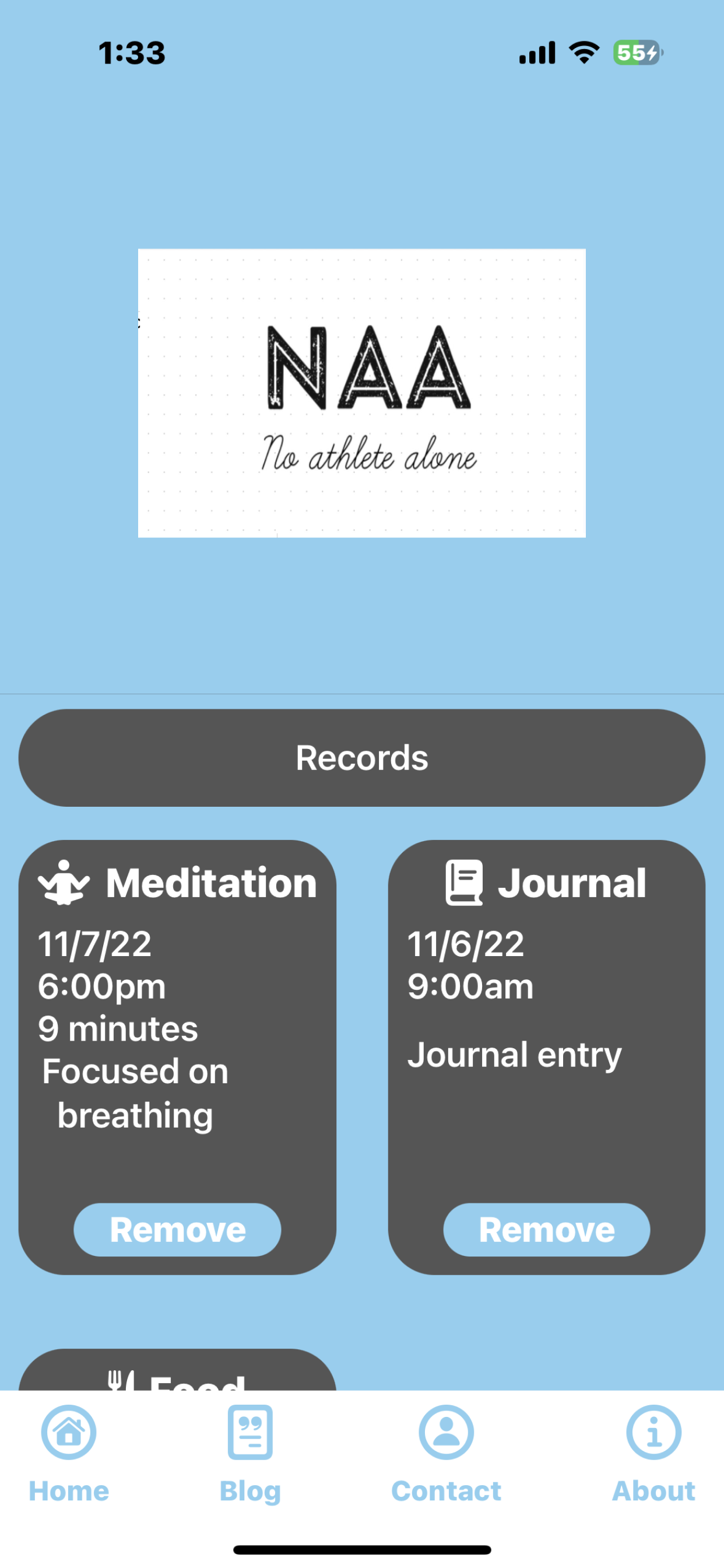Switch to the About tab
The image size is (724, 1568).
pyautogui.click(x=653, y=1454)
